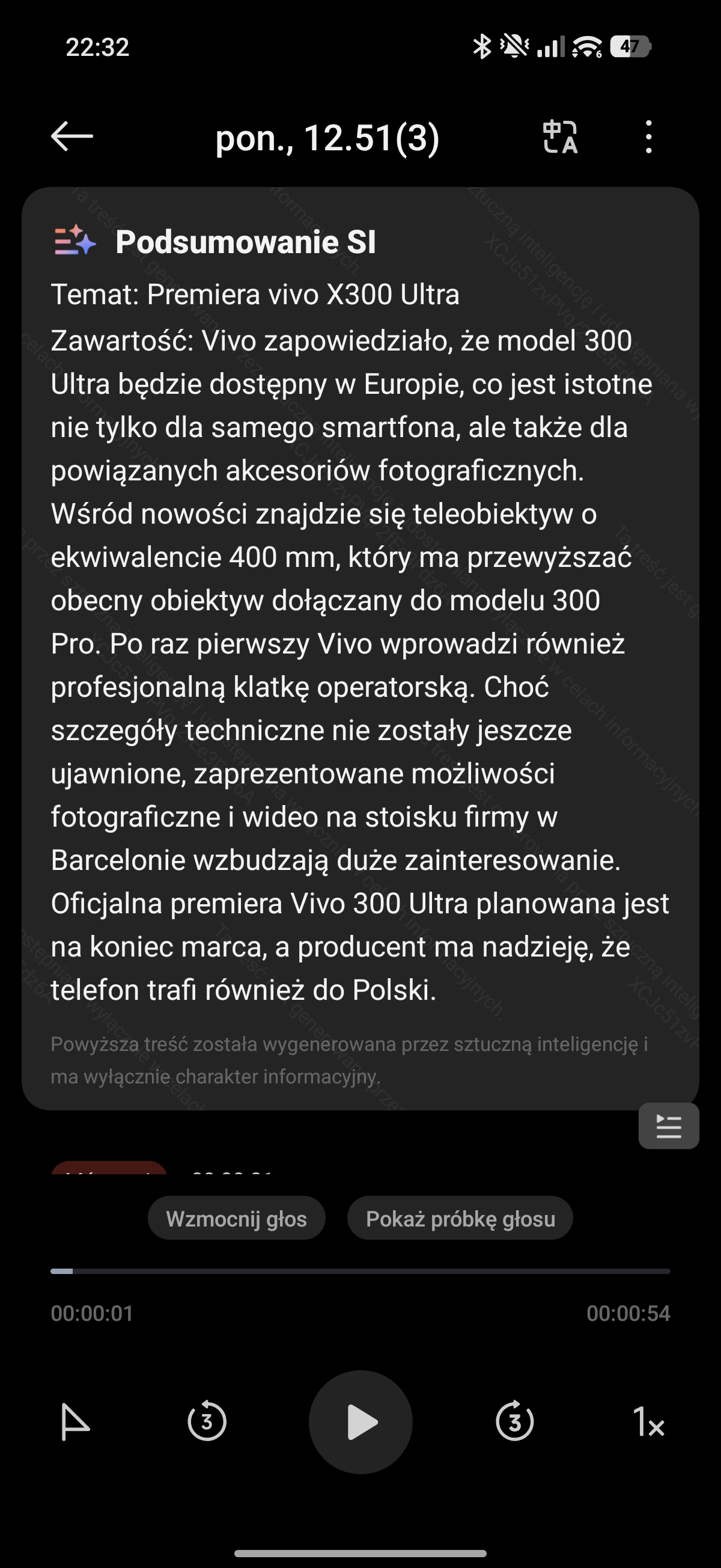
Task: Change the 1x playback speed
Action: pyautogui.click(x=647, y=1423)
